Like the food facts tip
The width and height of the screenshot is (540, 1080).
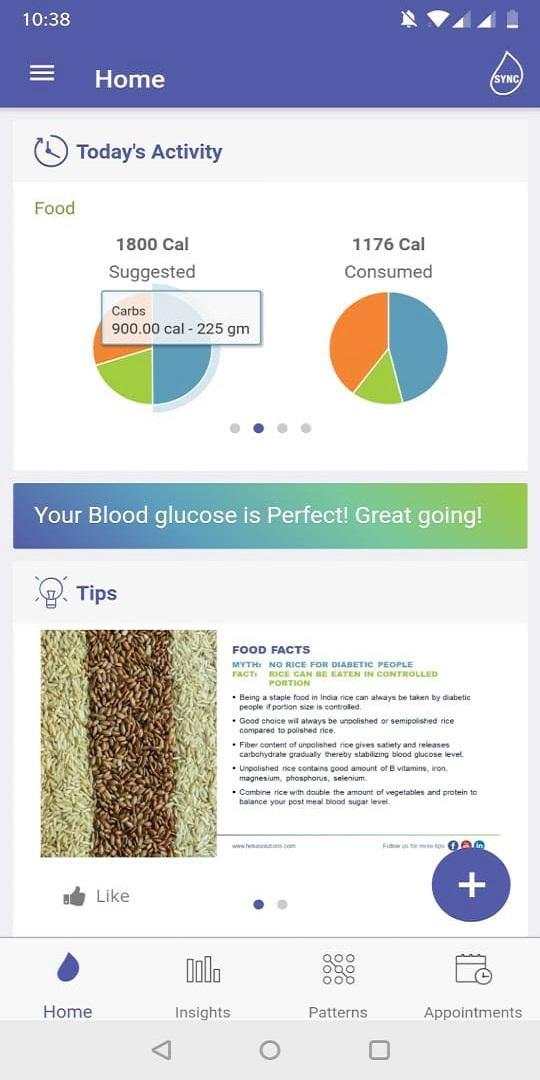click(x=96, y=896)
